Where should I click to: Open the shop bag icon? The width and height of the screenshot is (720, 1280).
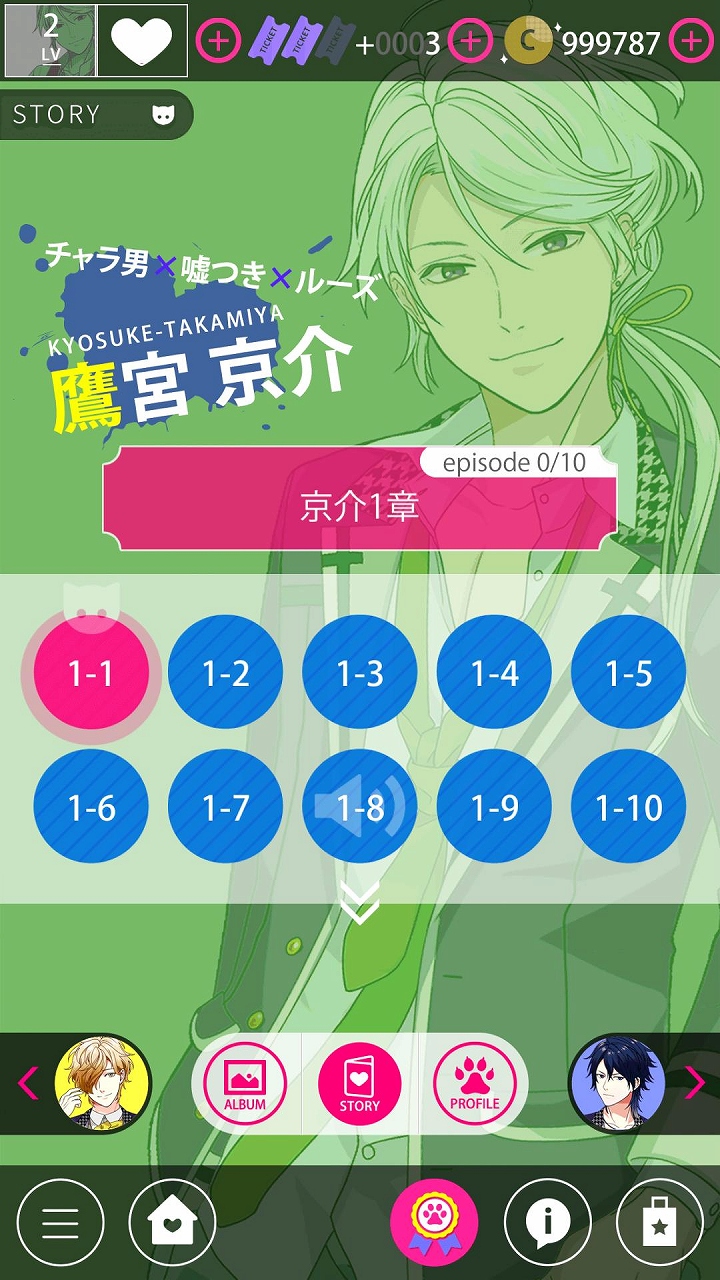coord(659,1222)
